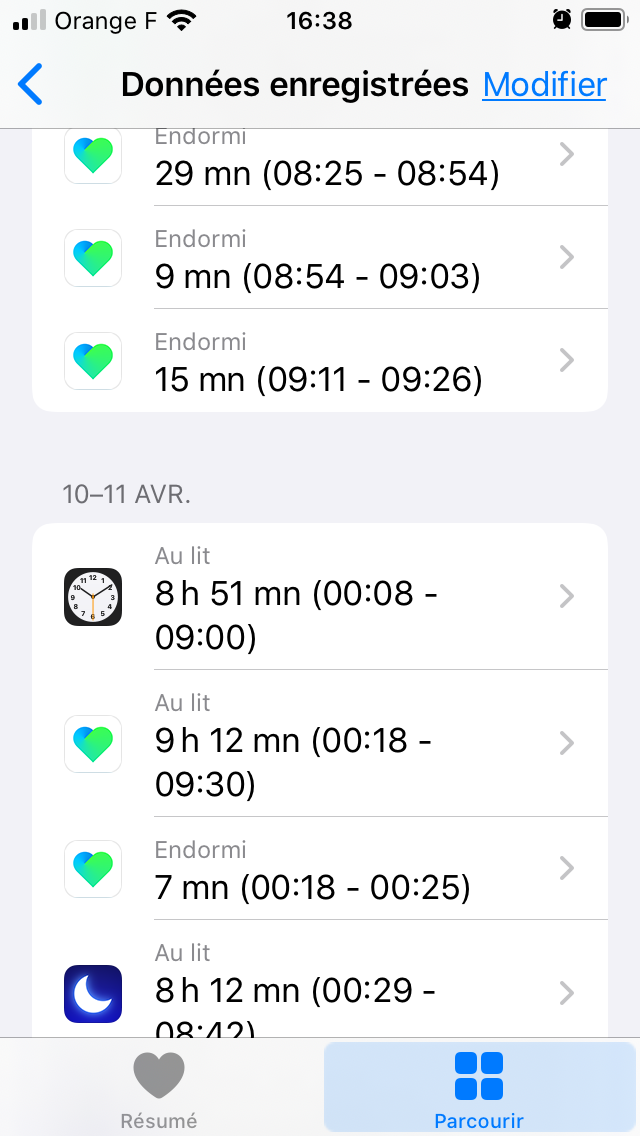Open the Endormi 7 mn (00:18 - 00:25) entry

coord(320,868)
